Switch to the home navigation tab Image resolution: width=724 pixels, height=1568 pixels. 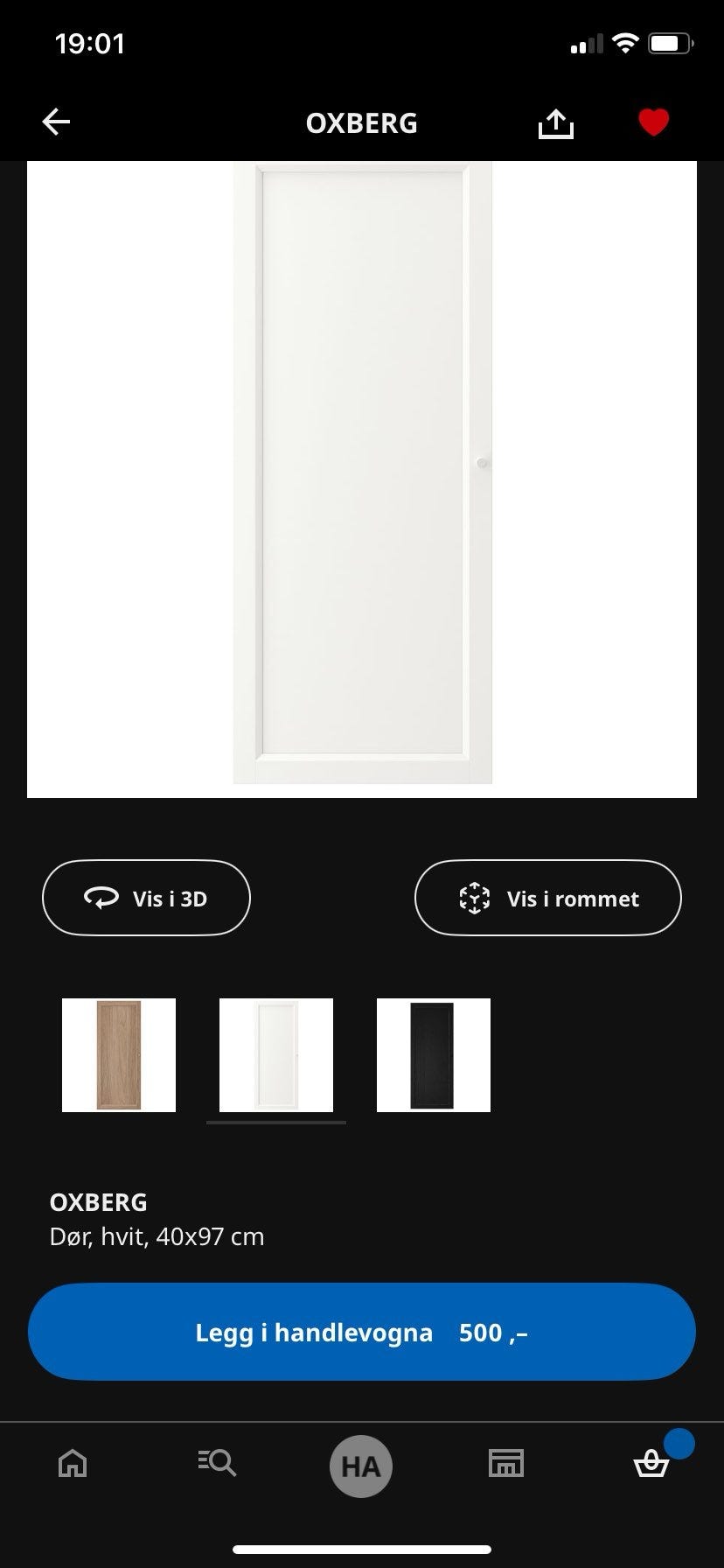(x=73, y=1466)
